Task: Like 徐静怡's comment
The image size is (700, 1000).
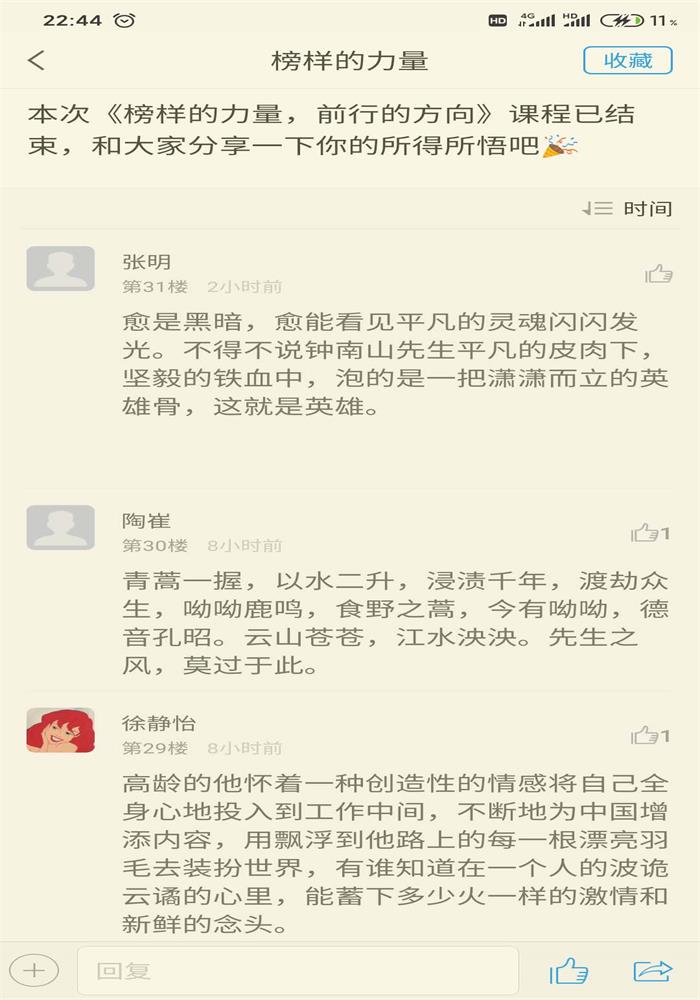Action: pos(650,735)
